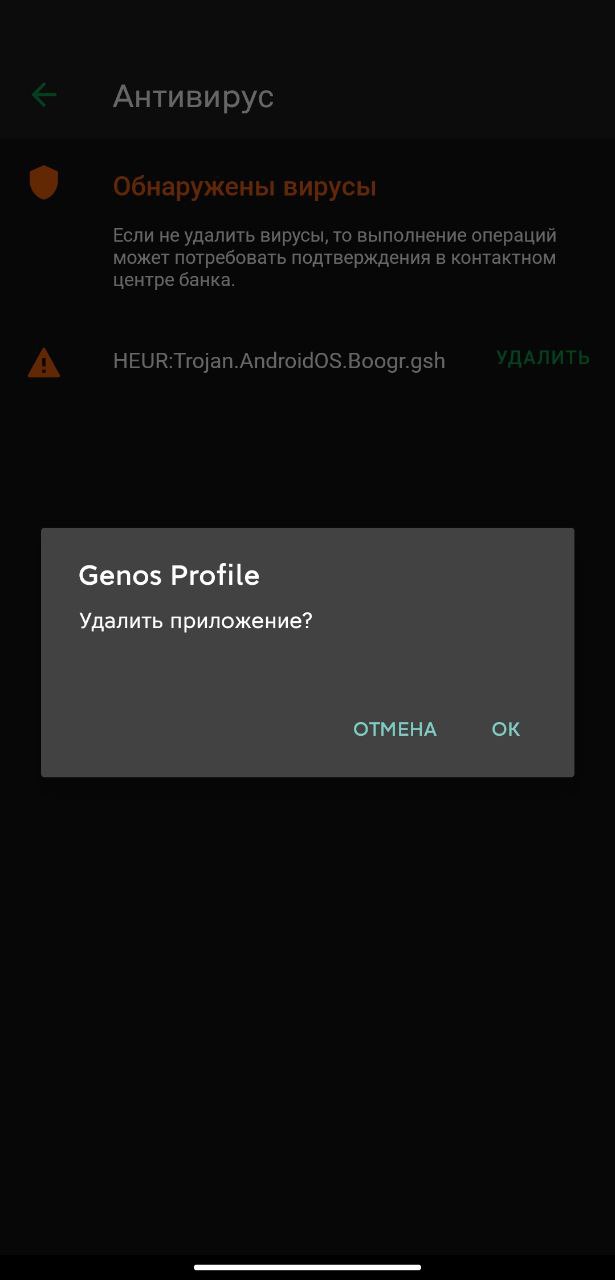Image resolution: width=615 pixels, height=1280 pixels.
Task: Go back from the Антивирус screen
Action: click(44, 96)
